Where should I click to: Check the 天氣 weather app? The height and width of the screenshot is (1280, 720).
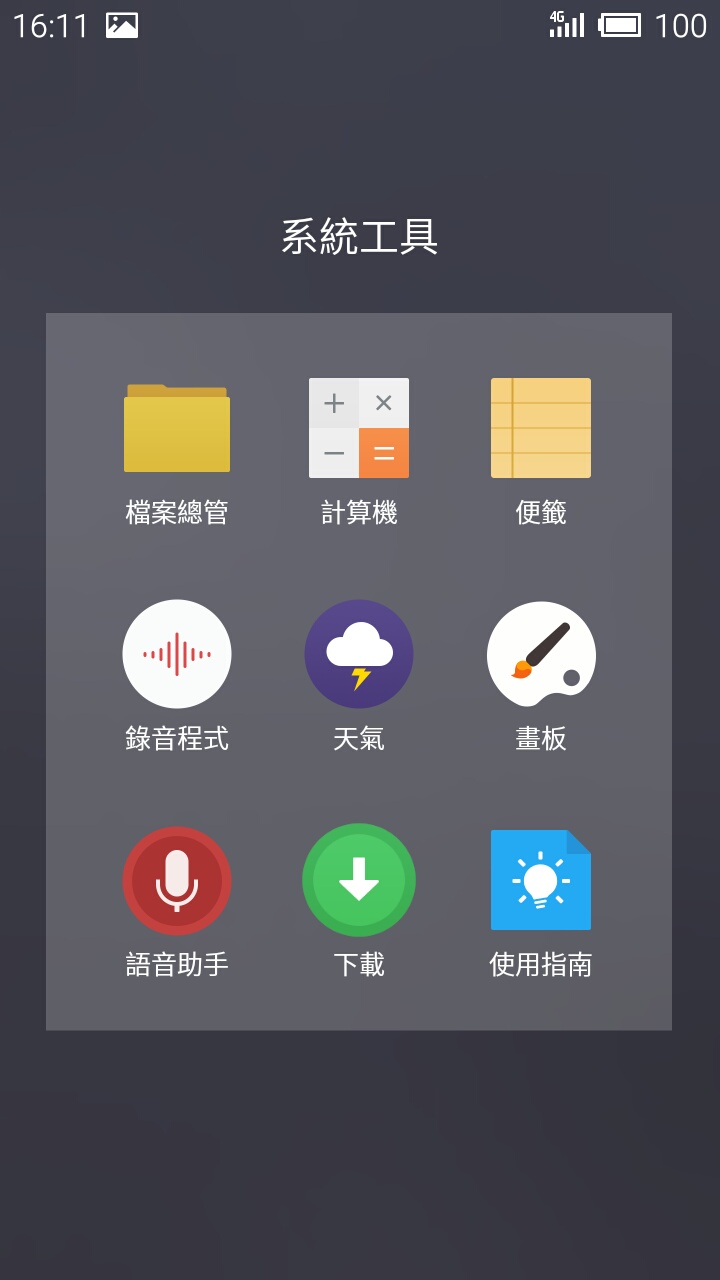(359, 654)
